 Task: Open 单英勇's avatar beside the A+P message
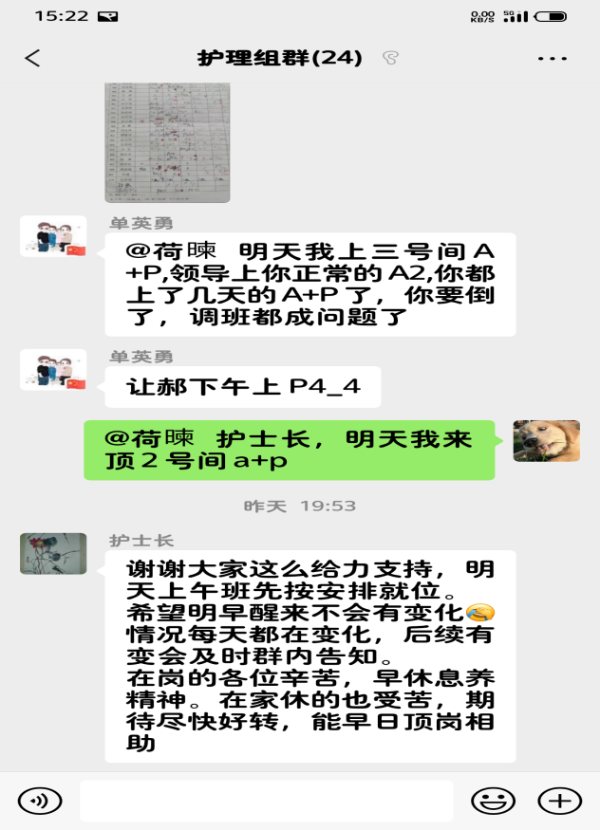[x=53, y=236]
